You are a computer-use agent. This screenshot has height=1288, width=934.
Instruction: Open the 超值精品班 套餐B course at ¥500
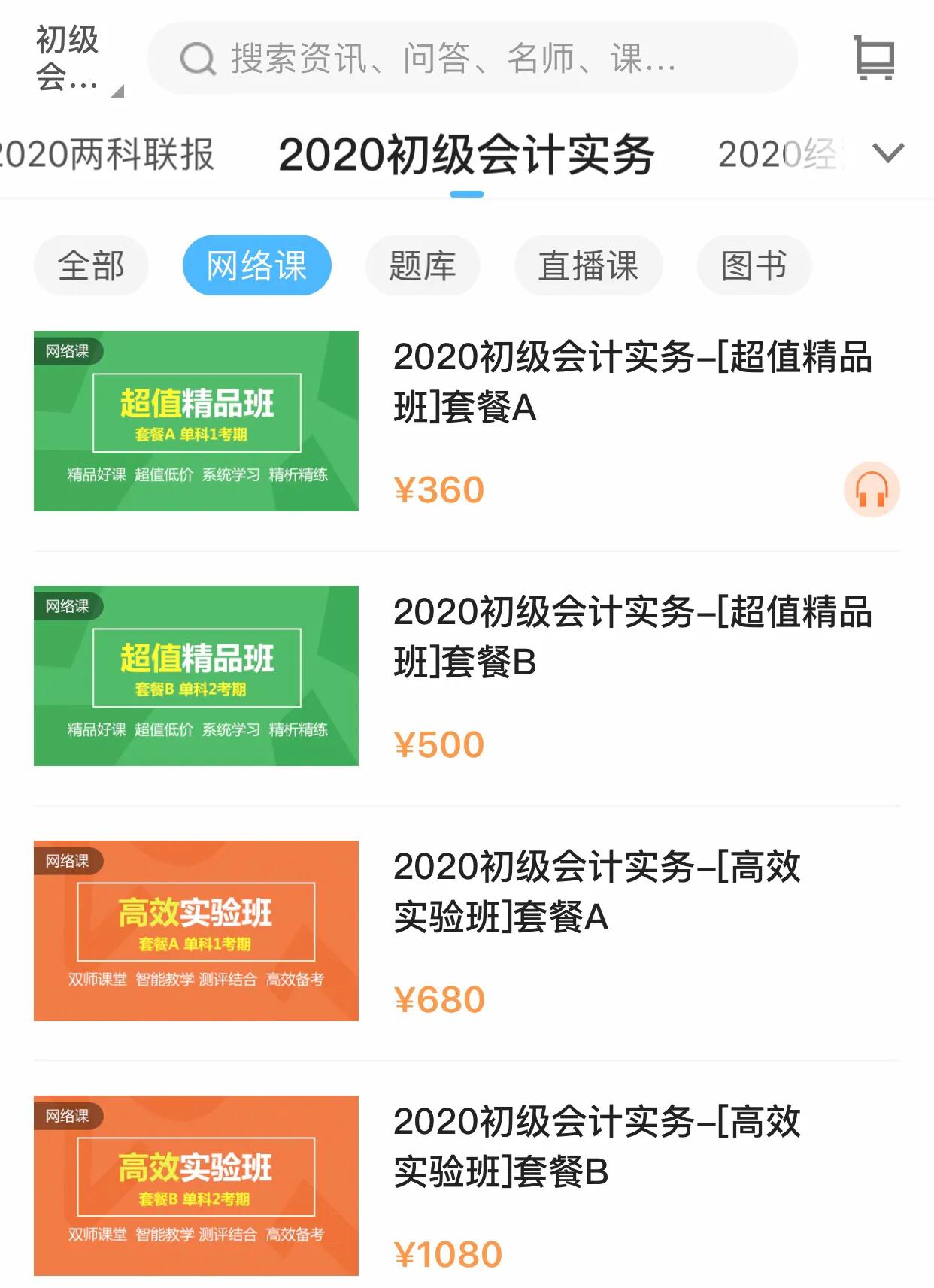632,637
